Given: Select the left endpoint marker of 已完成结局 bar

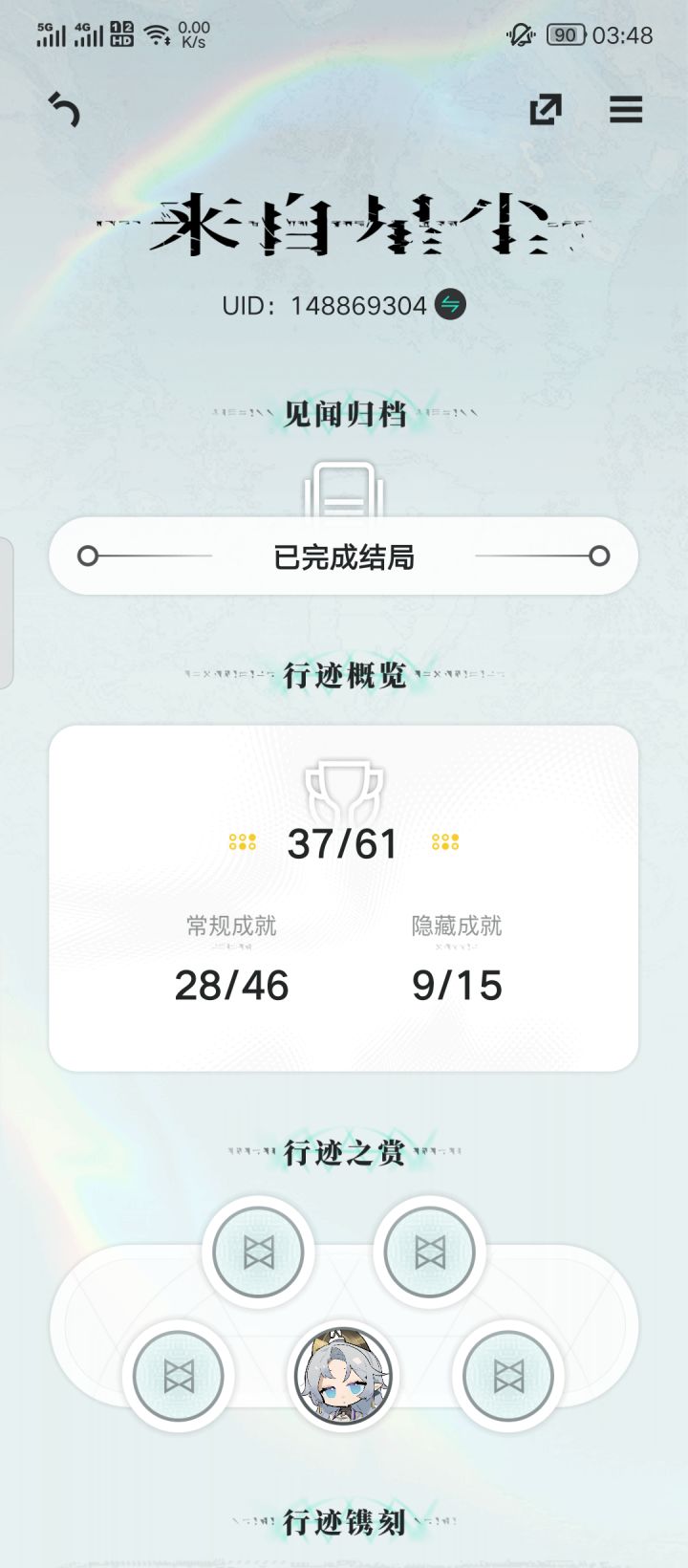Looking at the screenshot, I should click(x=90, y=555).
